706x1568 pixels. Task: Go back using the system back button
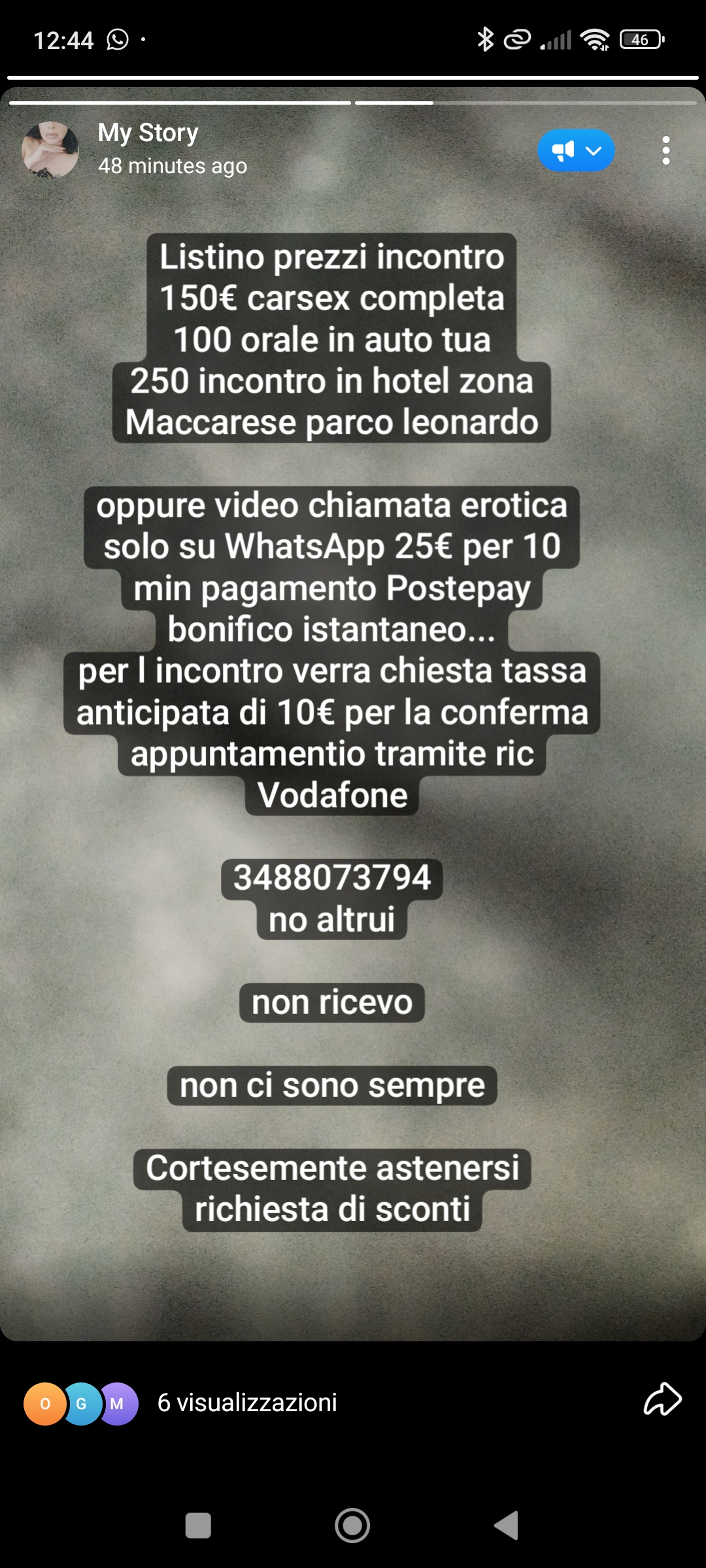click(x=507, y=1526)
